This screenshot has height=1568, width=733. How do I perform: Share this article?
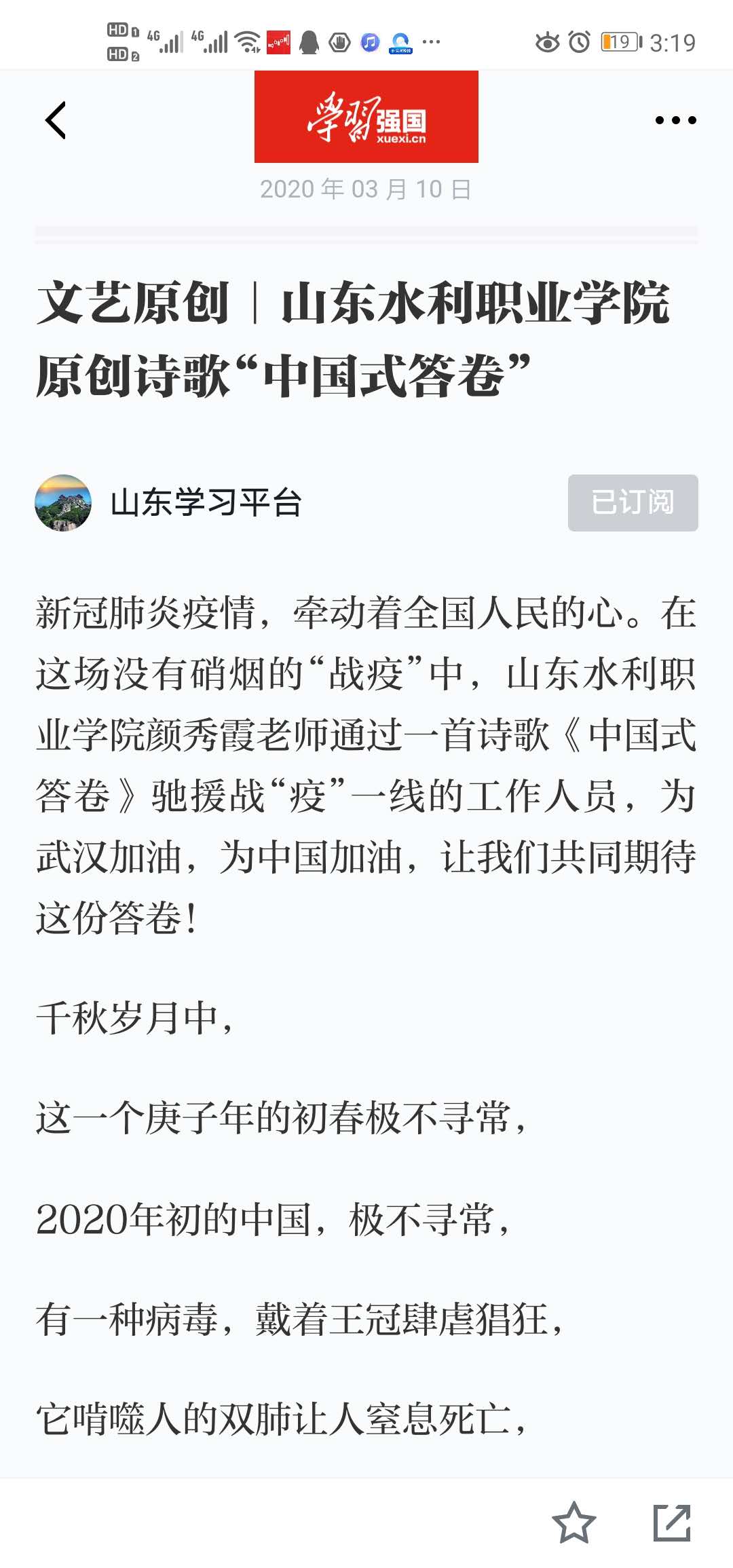[671, 1523]
